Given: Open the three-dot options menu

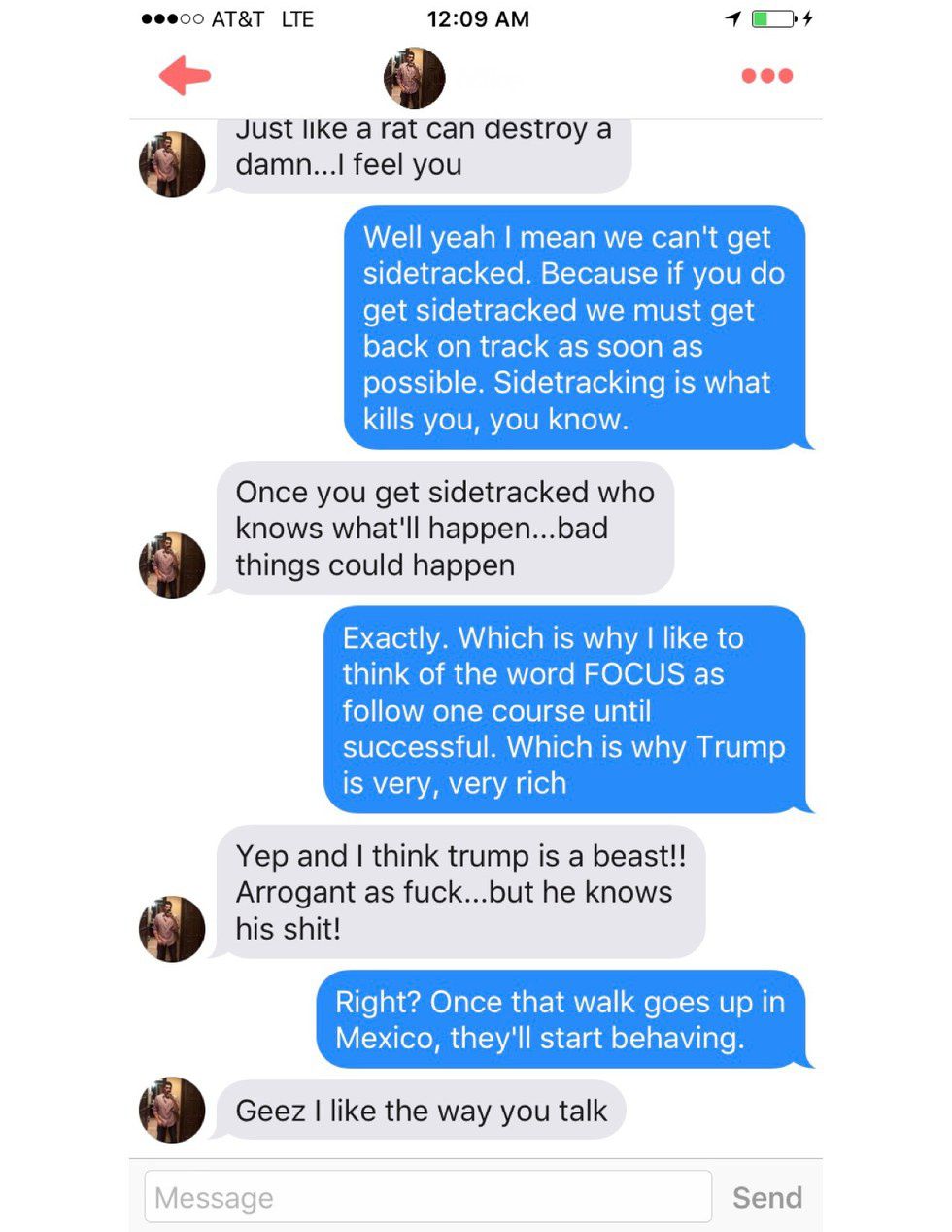Looking at the screenshot, I should pos(766,76).
